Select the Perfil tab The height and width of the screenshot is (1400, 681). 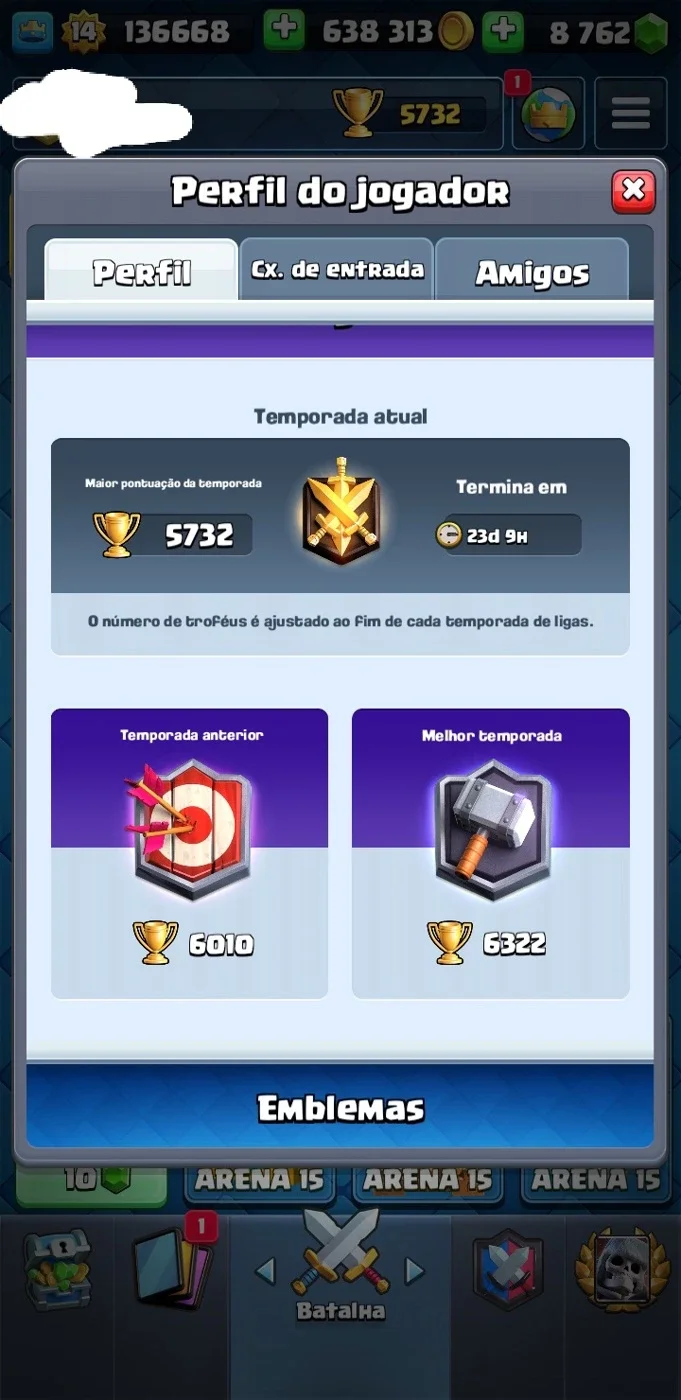[142, 269]
